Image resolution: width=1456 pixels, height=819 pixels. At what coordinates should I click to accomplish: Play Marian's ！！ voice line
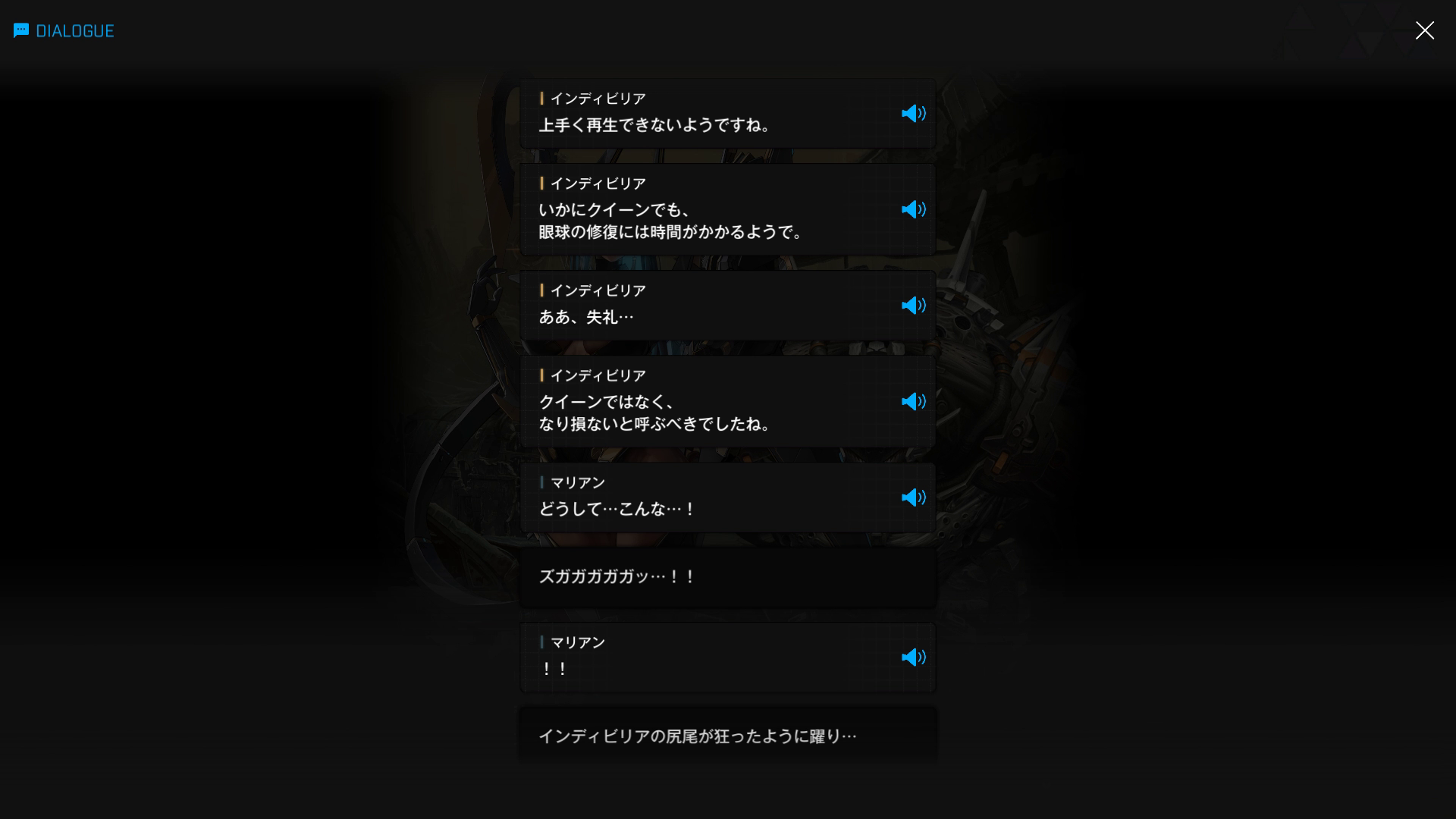(913, 657)
